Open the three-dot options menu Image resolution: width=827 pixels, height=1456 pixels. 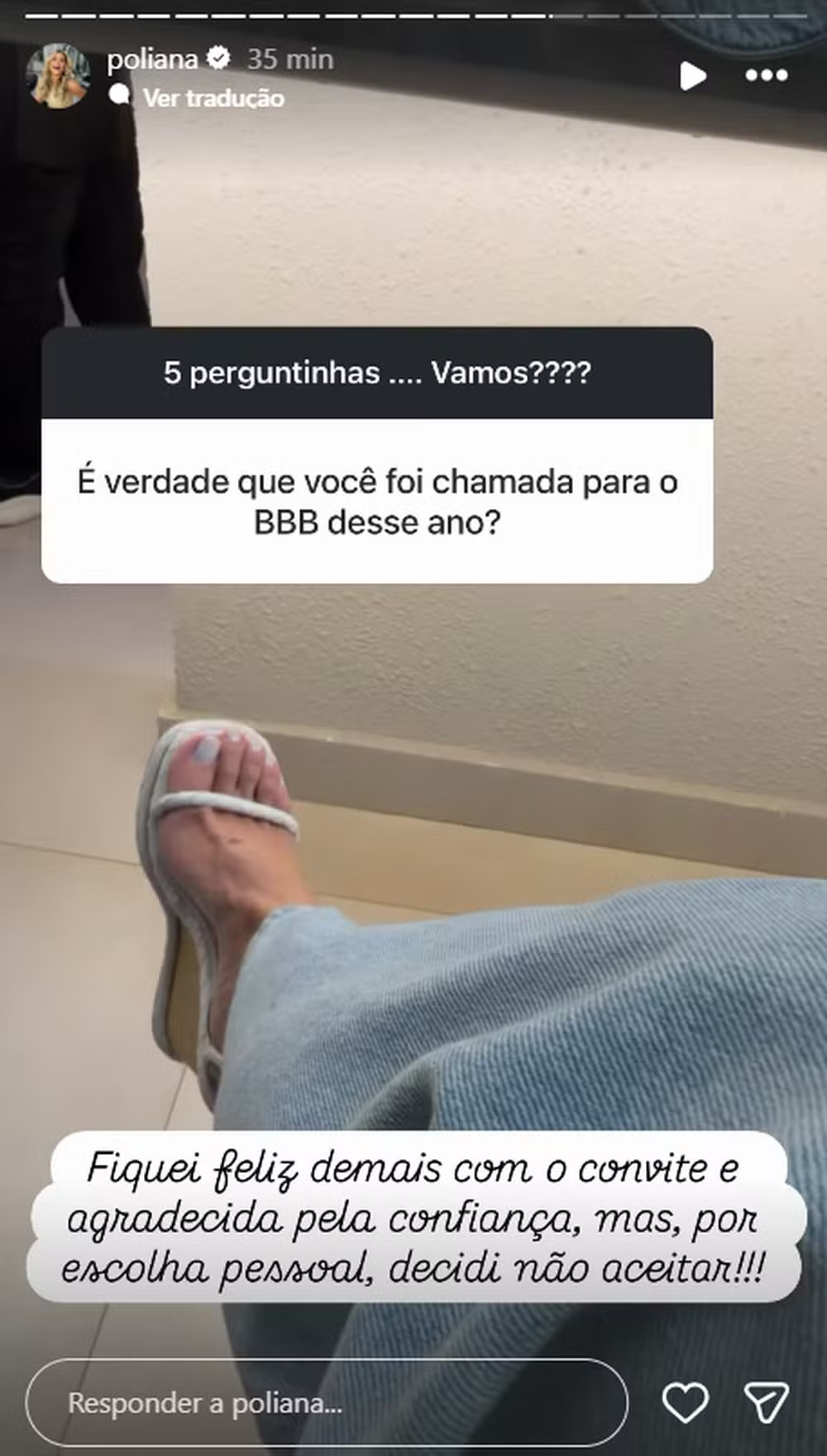click(x=766, y=76)
